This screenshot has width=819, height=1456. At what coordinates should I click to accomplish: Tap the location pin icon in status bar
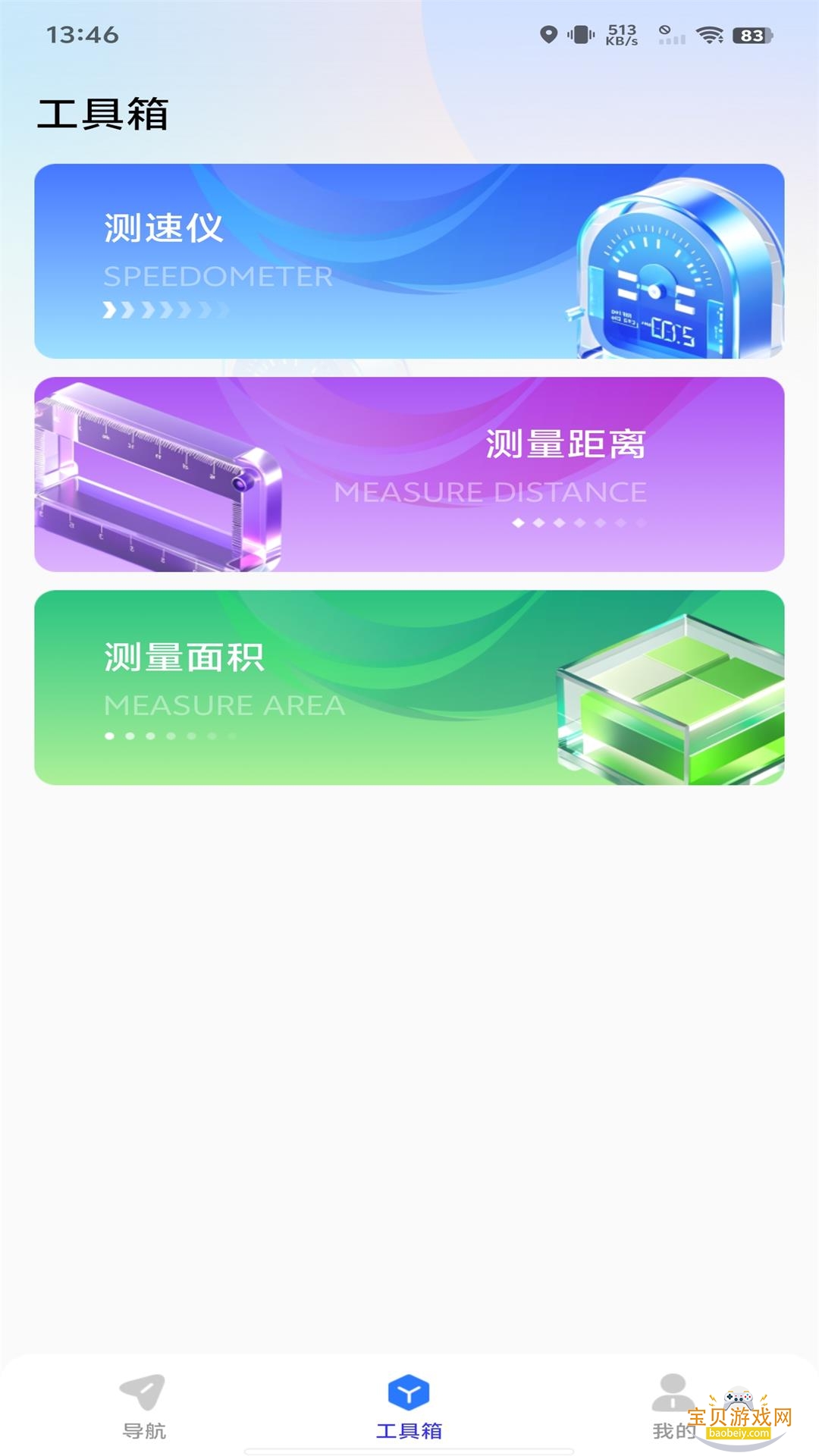coord(550,35)
